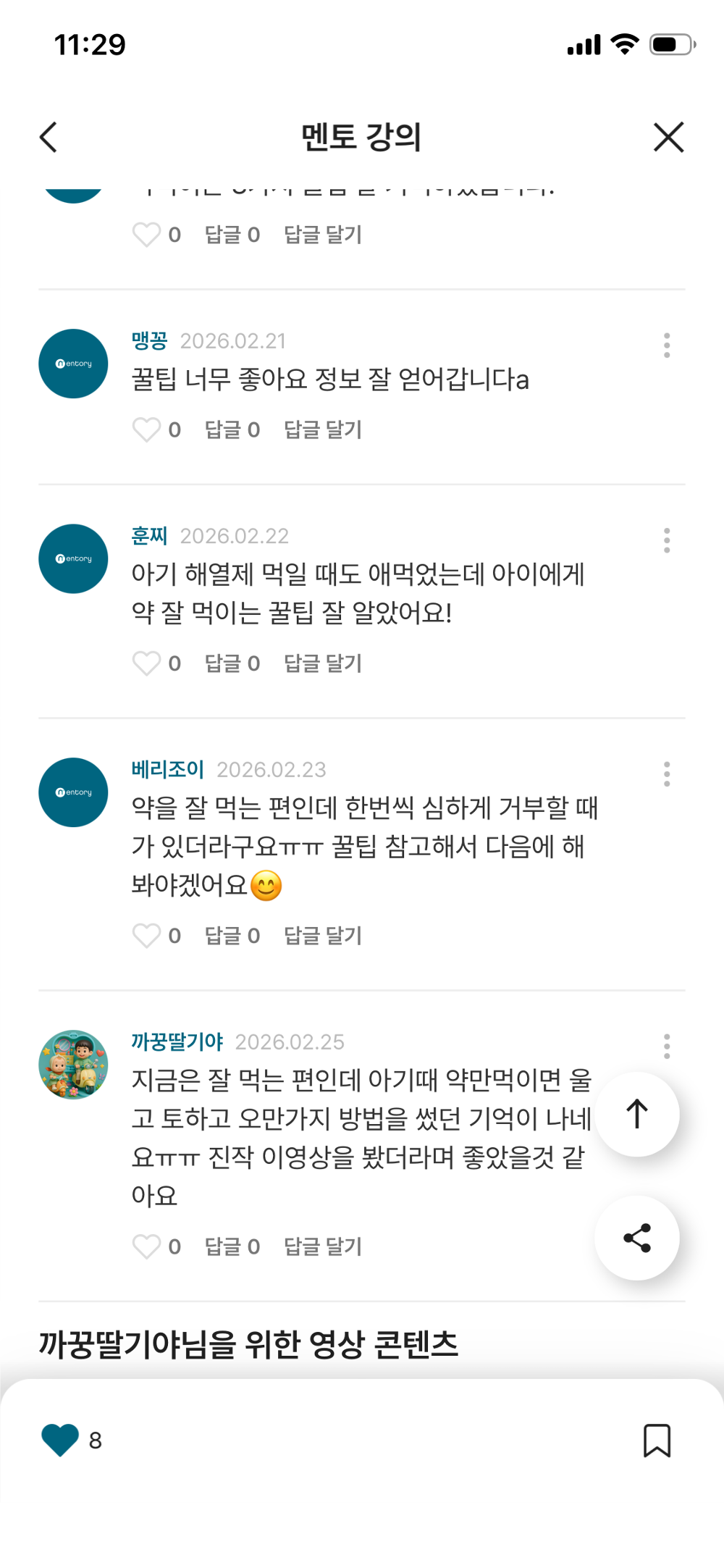Screen dimensions: 724x1568
Task: Like 베리조이's comment with the heart
Action: coord(147,935)
